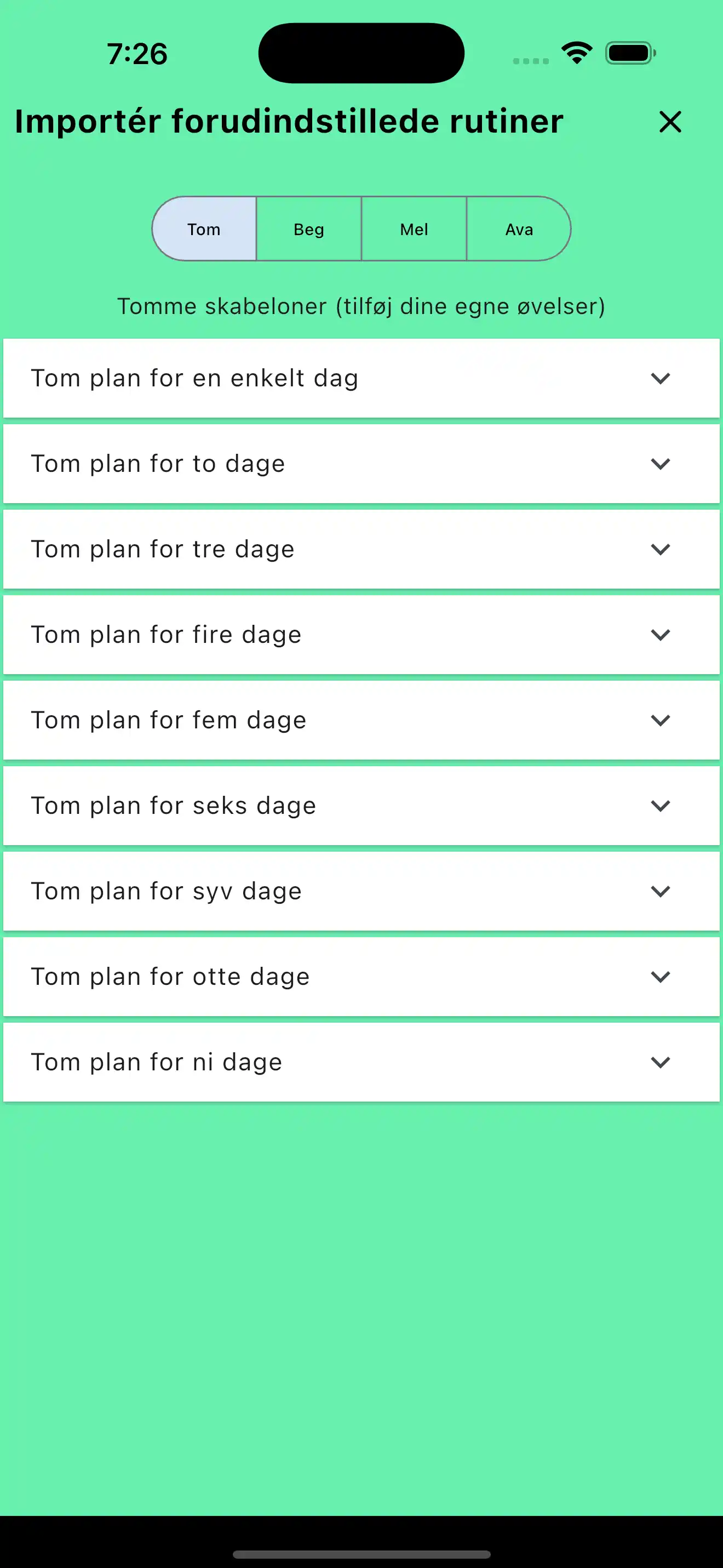Expand "Tom plan for to dage"
723x1568 pixels.
(x=661, y=464)
